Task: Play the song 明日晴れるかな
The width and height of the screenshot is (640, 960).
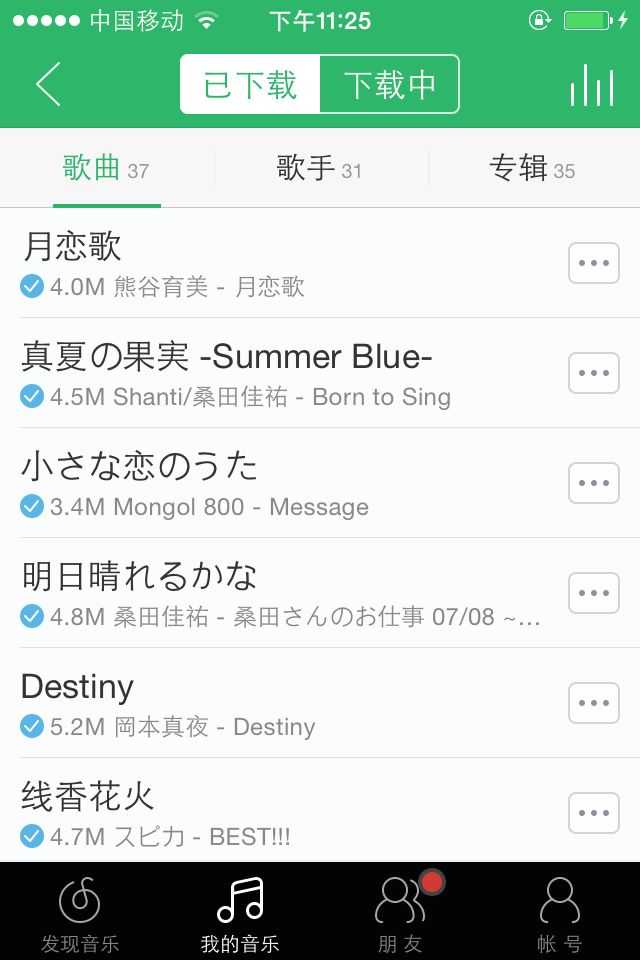Action: [x=280, y=593]
